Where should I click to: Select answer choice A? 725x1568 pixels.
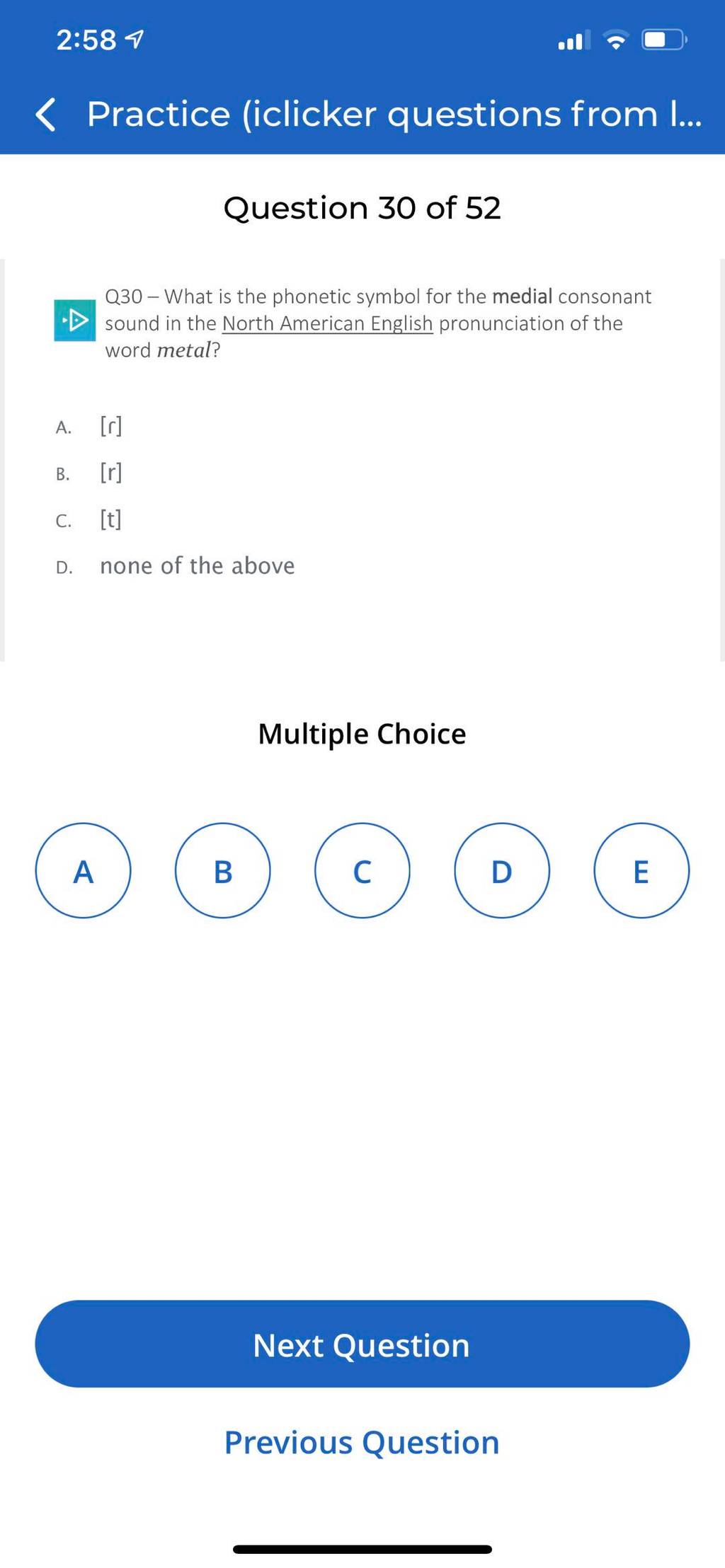tap(83, 870)
